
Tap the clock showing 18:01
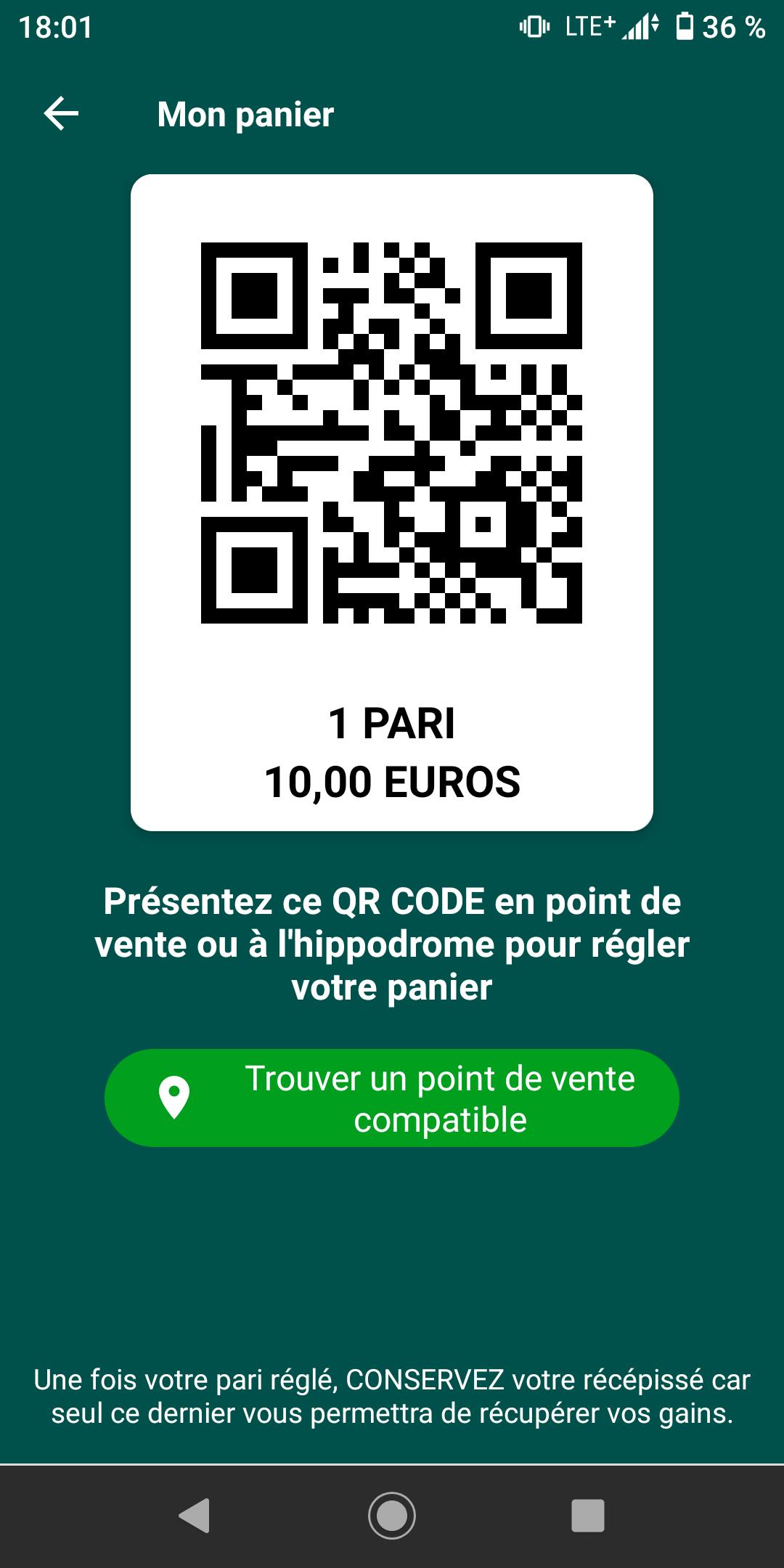54,24
